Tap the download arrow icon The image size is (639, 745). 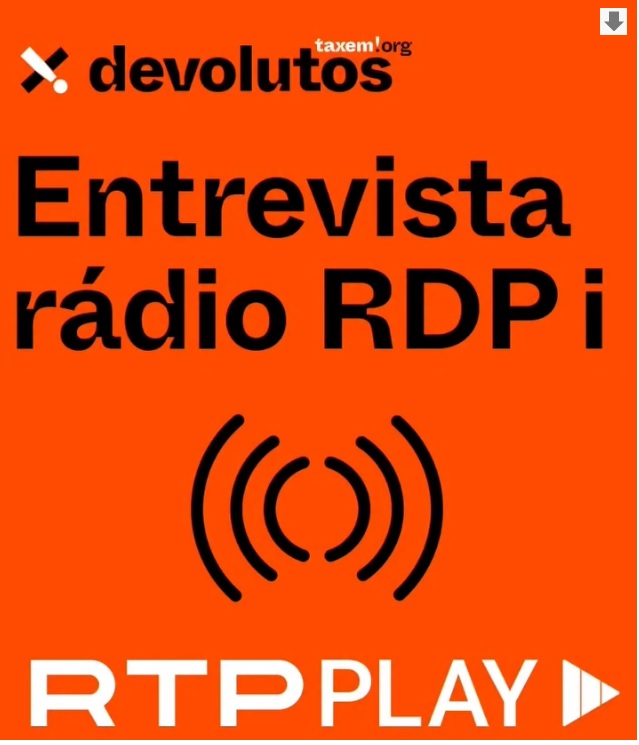click(x=613, y=22)
